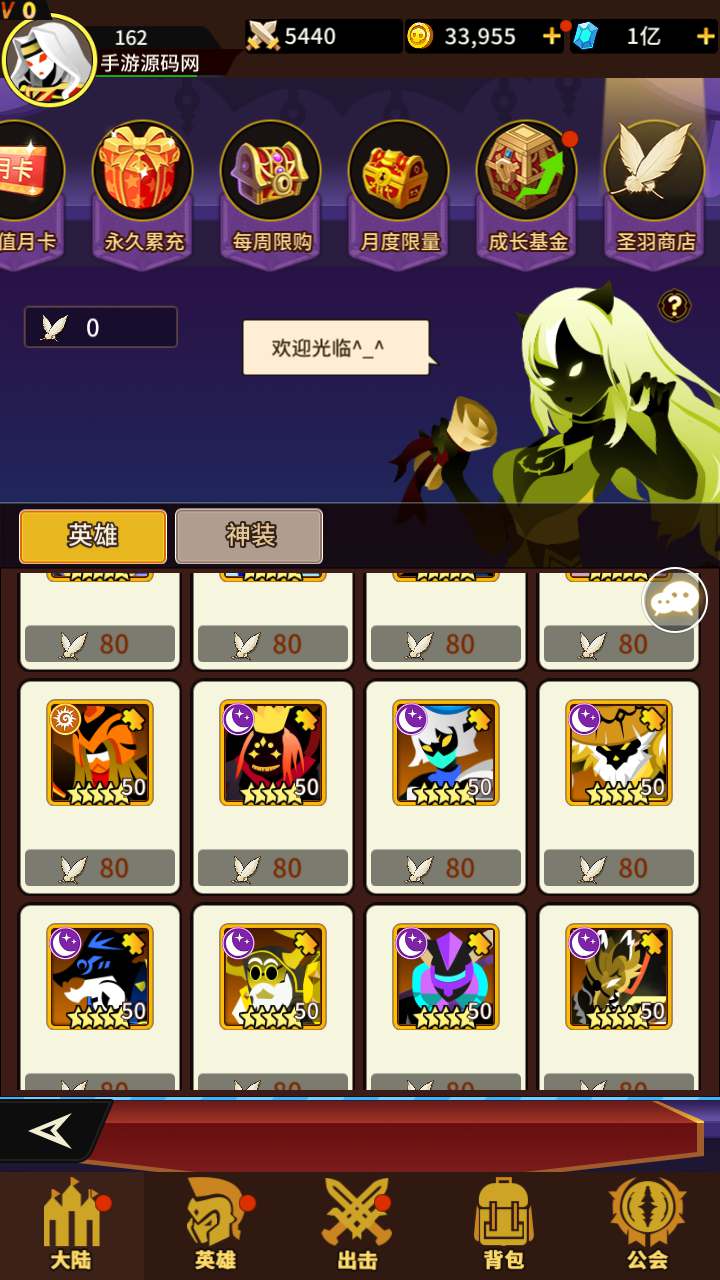The height and width of the screenshot is (1280, 720).
Task: Open 月度限量 monthly chest
Action: click(x=400, y=190)
